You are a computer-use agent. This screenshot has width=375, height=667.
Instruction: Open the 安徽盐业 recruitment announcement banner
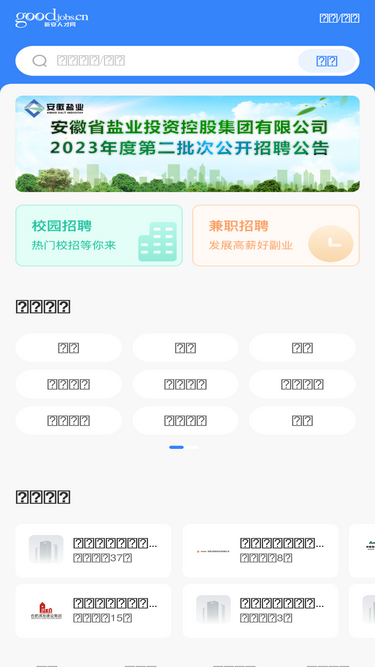[188, 144]
